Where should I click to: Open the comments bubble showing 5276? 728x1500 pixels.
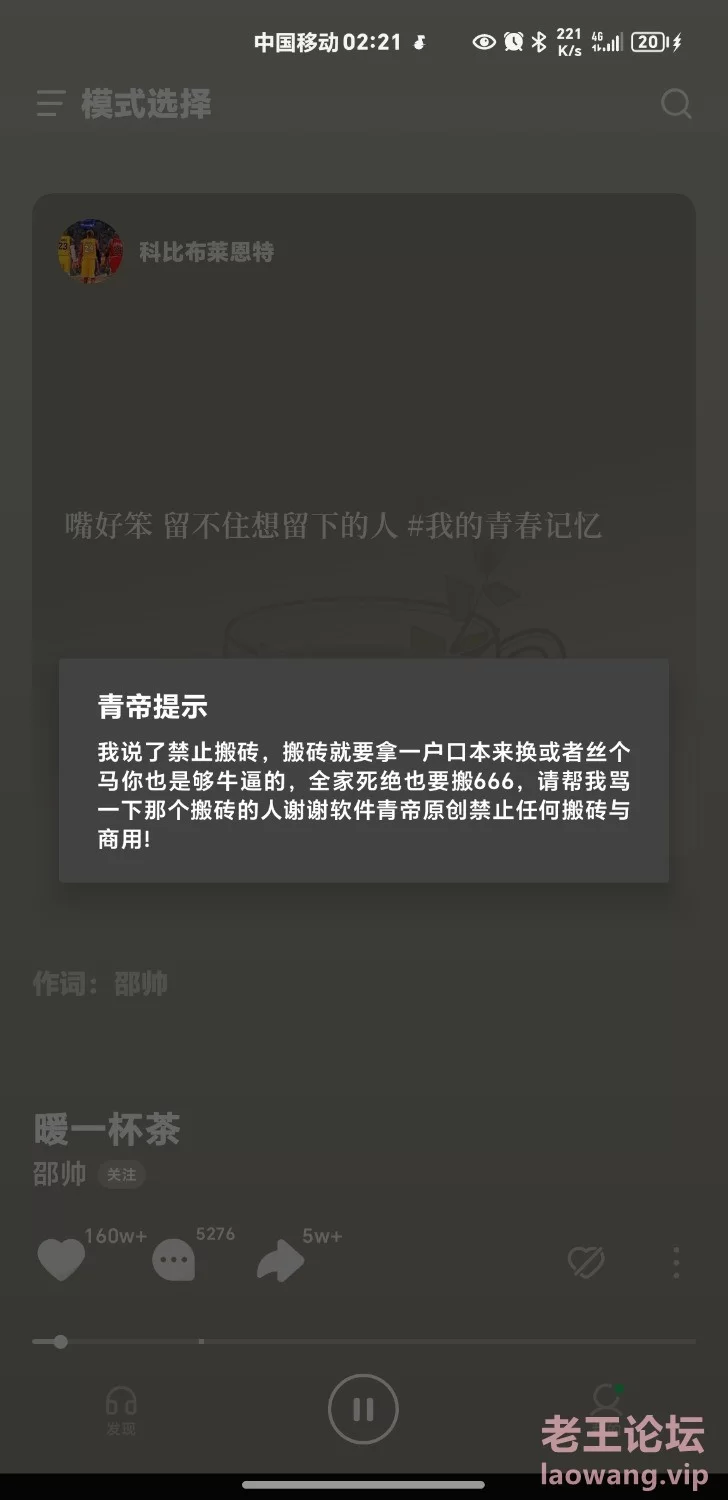pos(173,1261)
